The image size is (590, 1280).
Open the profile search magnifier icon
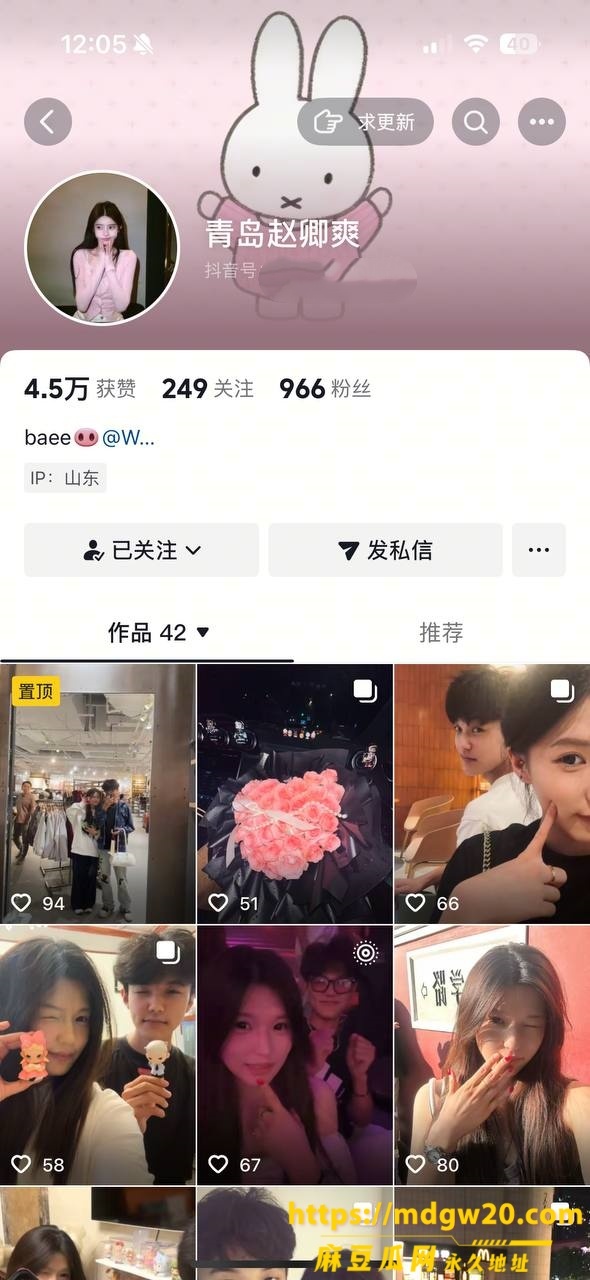(x=476, y=122)
